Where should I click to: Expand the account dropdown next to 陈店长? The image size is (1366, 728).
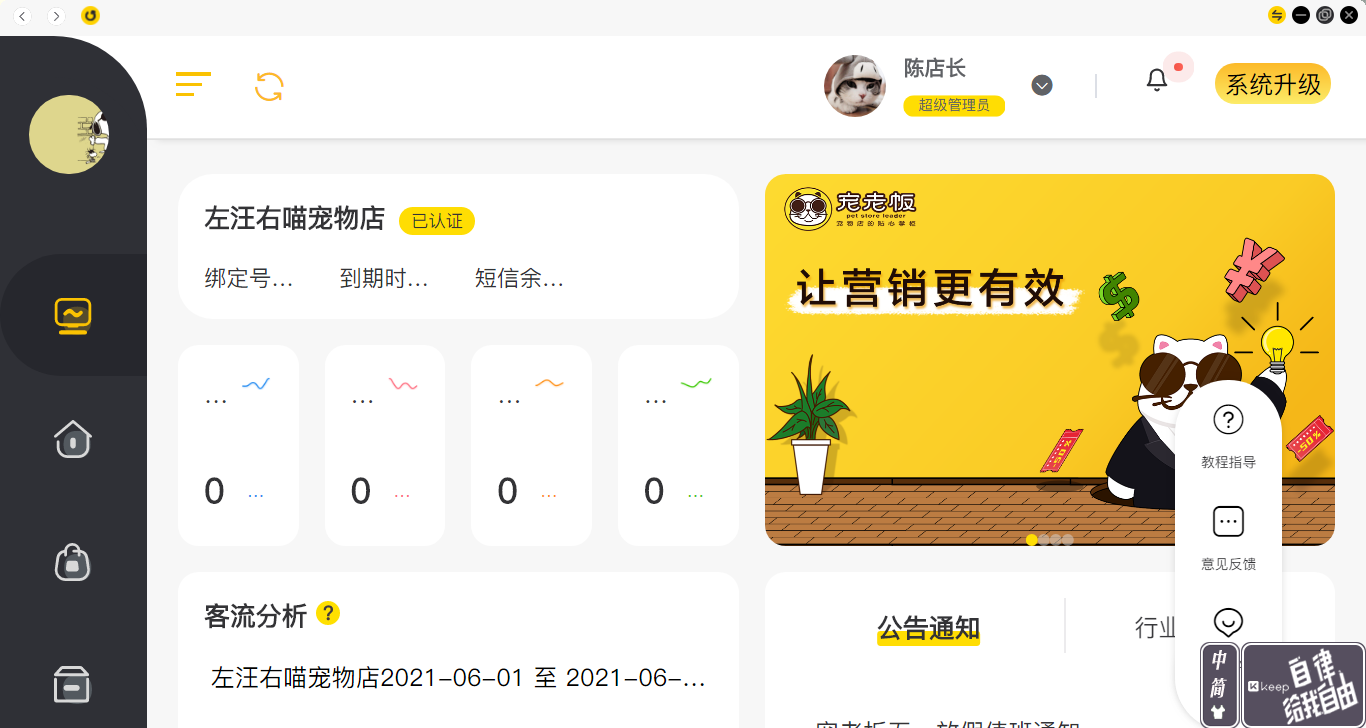point(1042,86)
